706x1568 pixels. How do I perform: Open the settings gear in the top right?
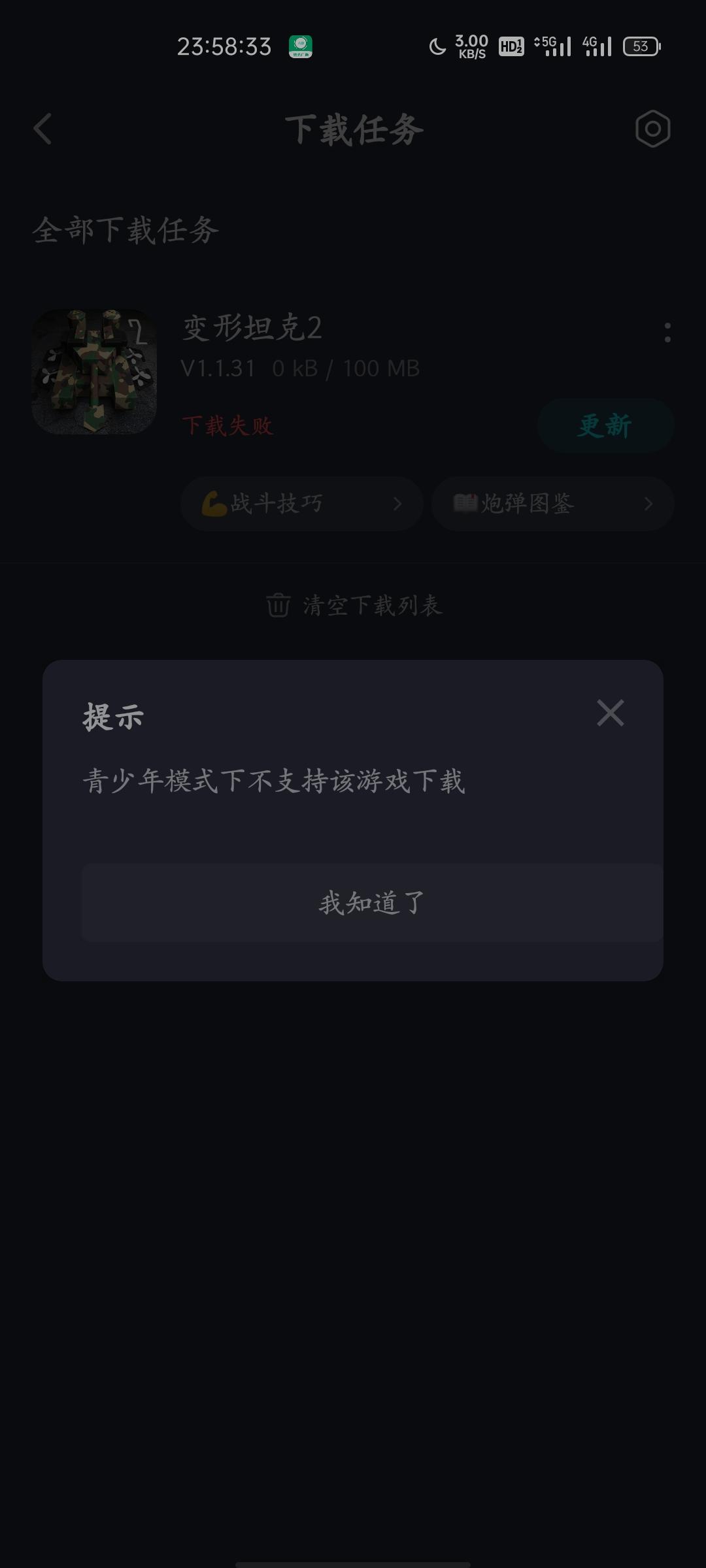652,129
